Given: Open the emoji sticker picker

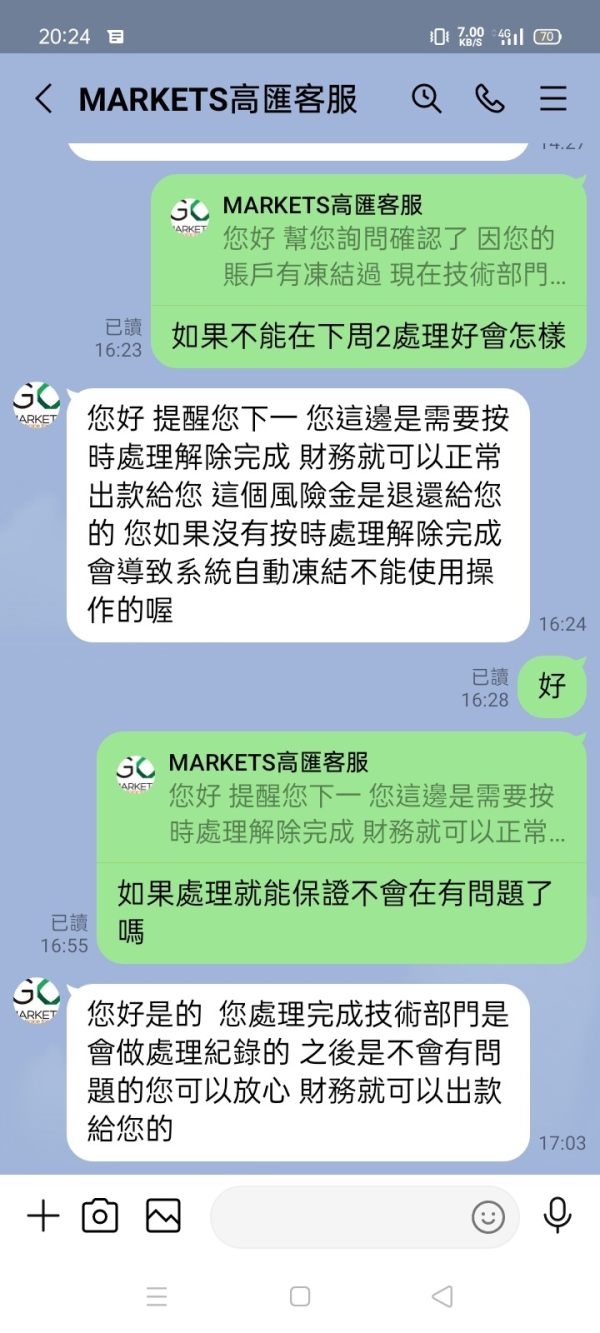Looking at the screenshot, I should click(x=488, y=1216).
